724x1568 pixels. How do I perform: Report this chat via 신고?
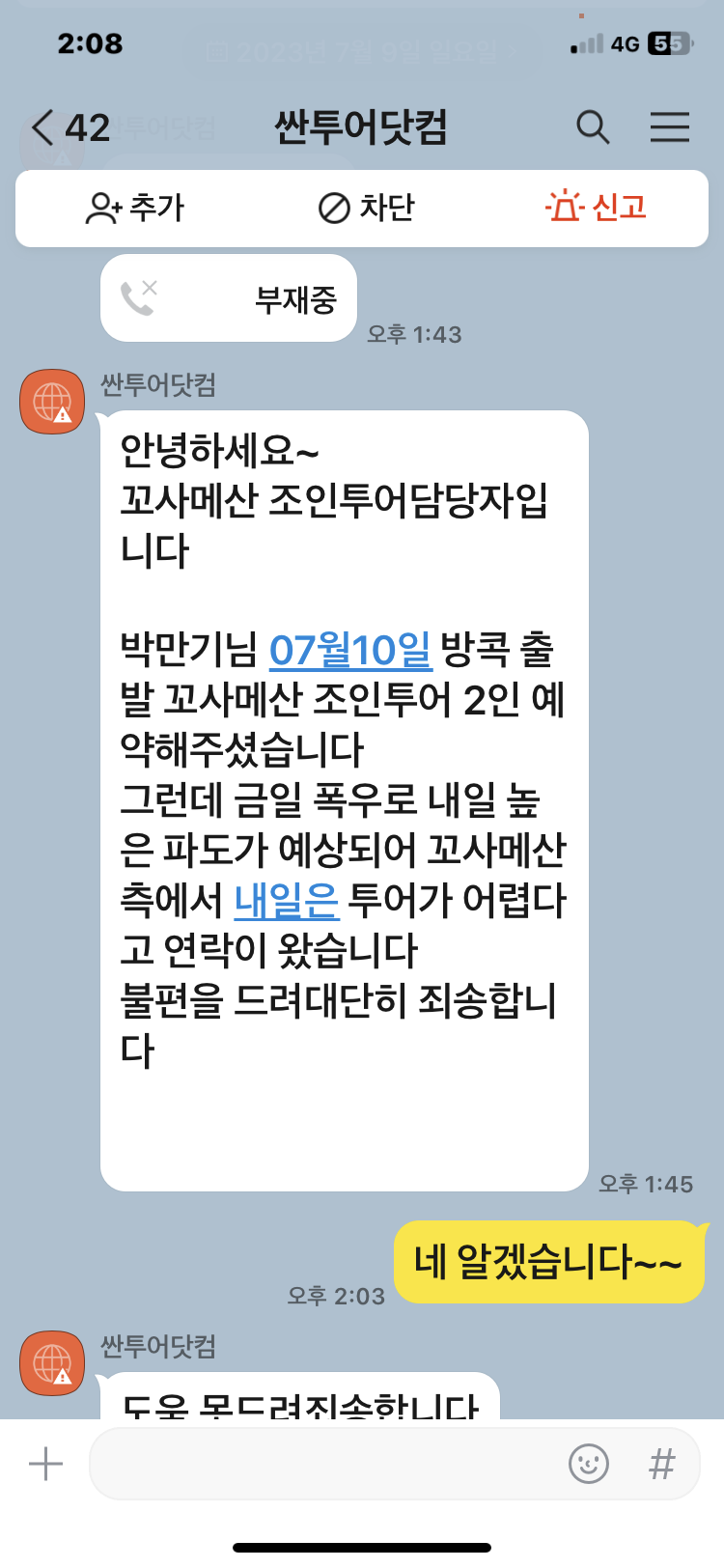point(596,208)
